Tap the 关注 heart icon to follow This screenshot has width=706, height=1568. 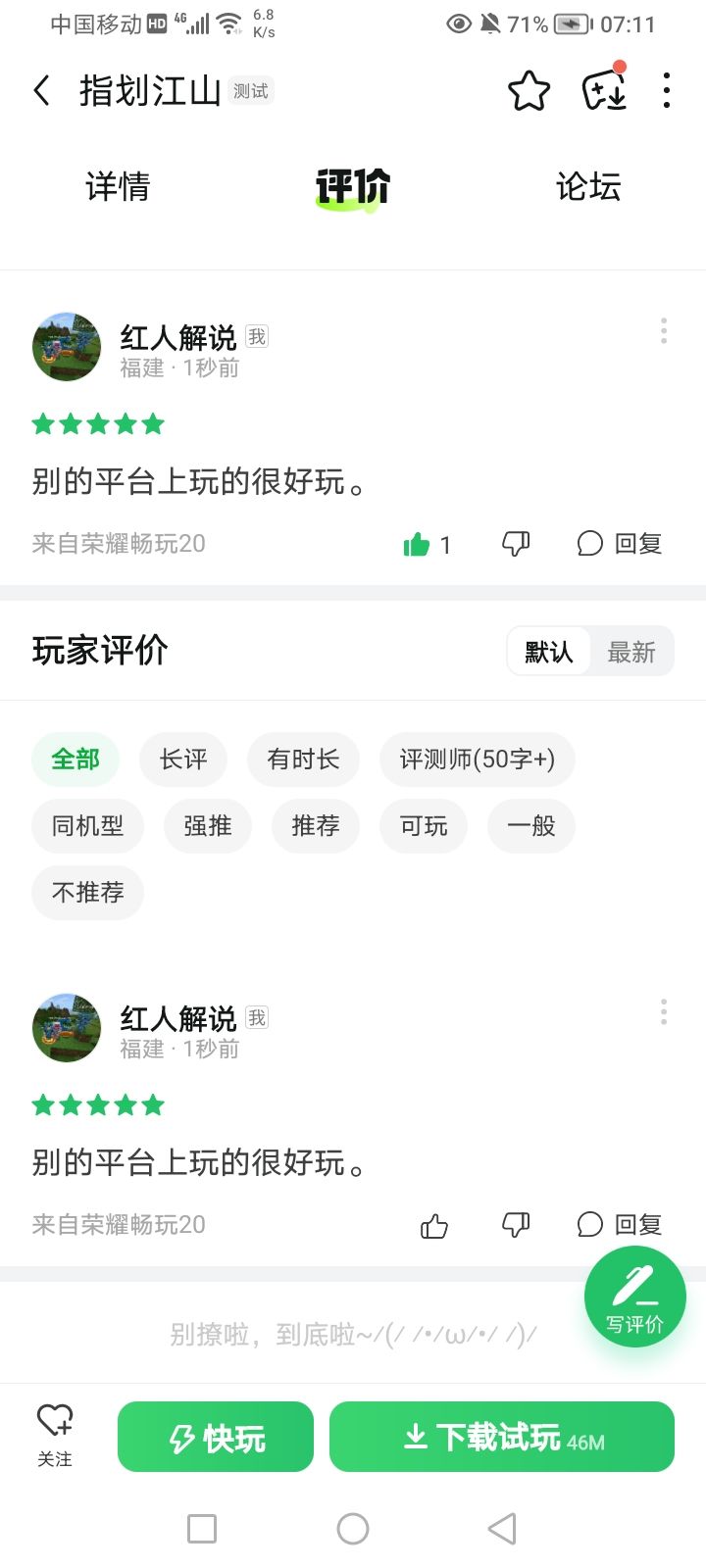point(55,1433)
